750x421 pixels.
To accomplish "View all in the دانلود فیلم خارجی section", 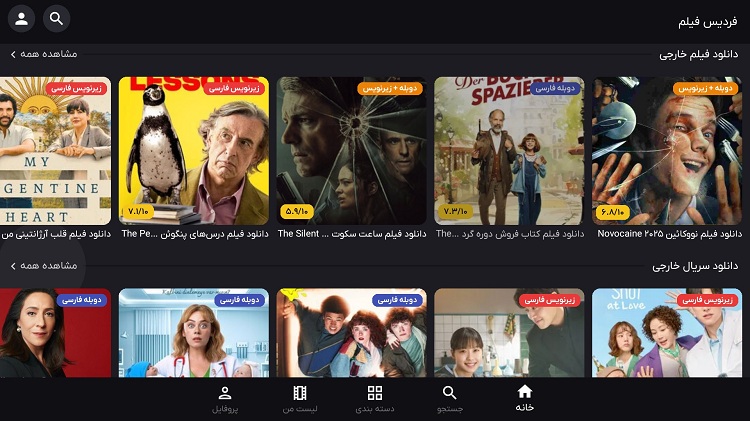I will 43,54.
